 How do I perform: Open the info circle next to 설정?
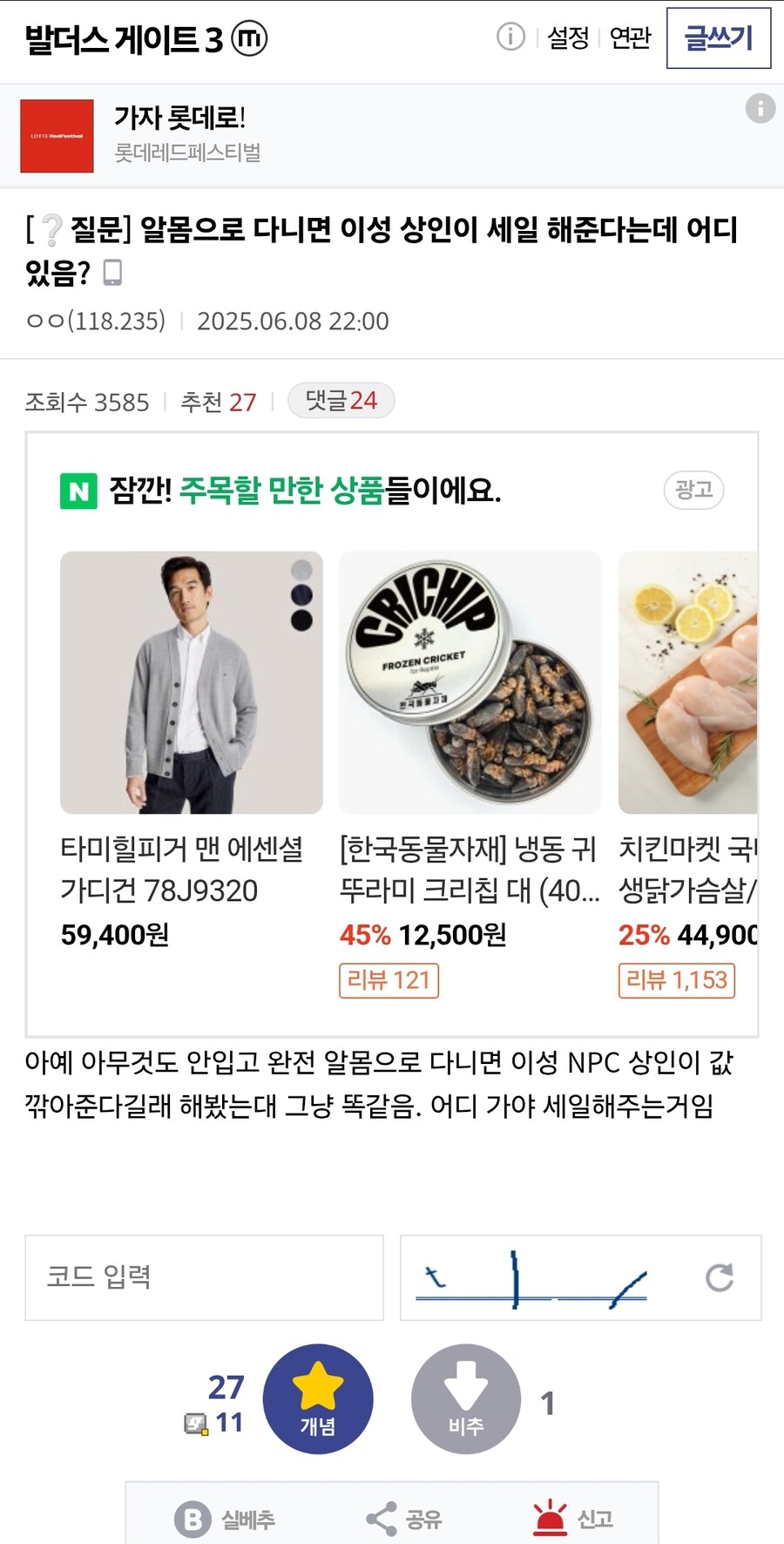(510, 38)
